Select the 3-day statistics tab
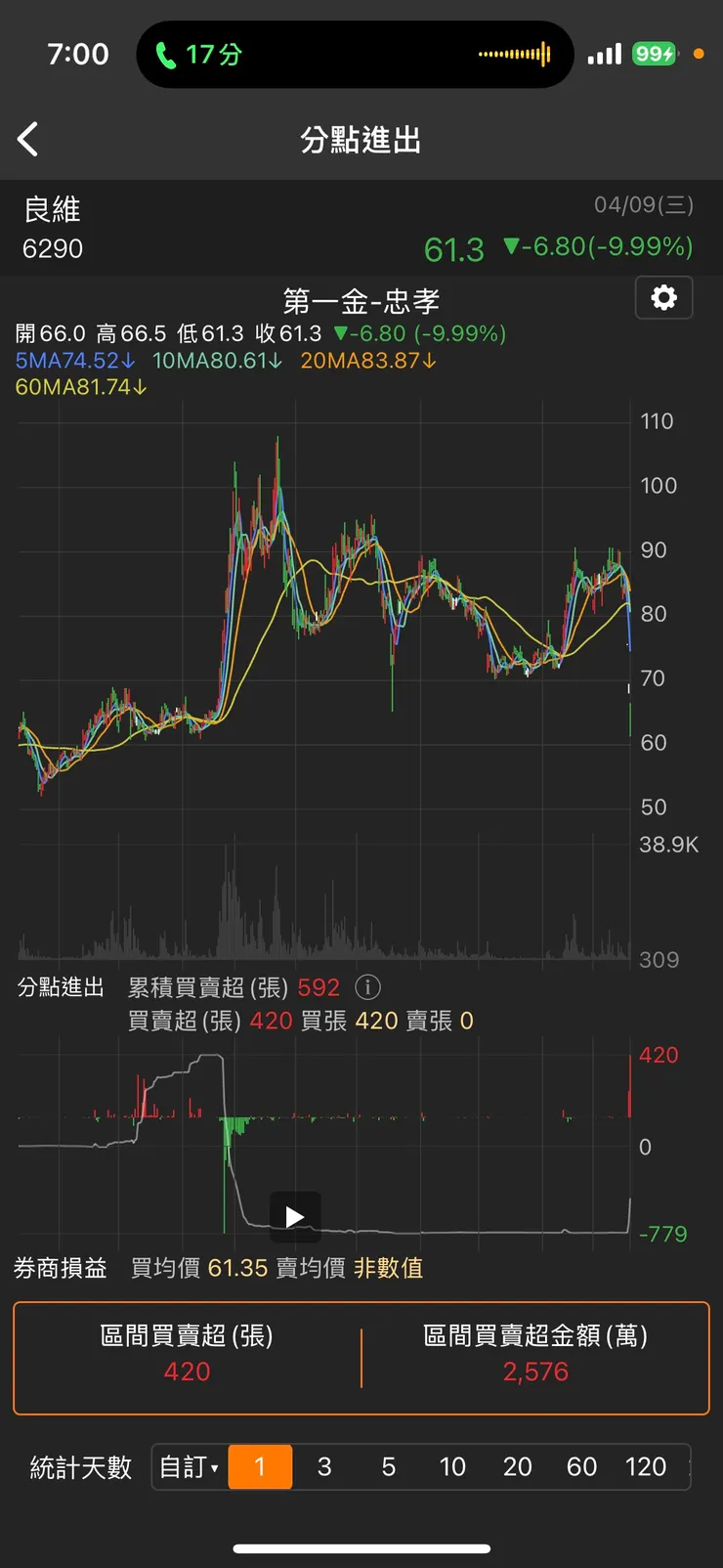723x1568 pixels. coord(323,1466)
